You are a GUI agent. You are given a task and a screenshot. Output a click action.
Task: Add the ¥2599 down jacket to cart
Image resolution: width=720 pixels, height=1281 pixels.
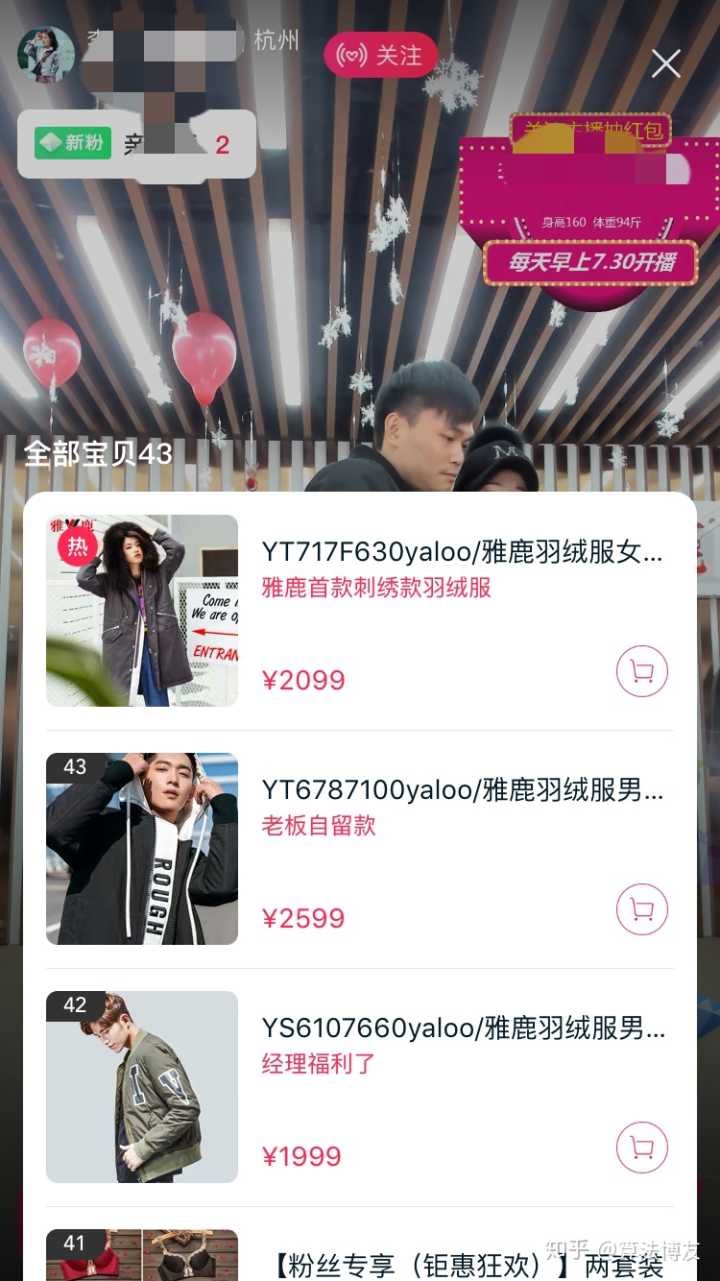coord(641,910)
